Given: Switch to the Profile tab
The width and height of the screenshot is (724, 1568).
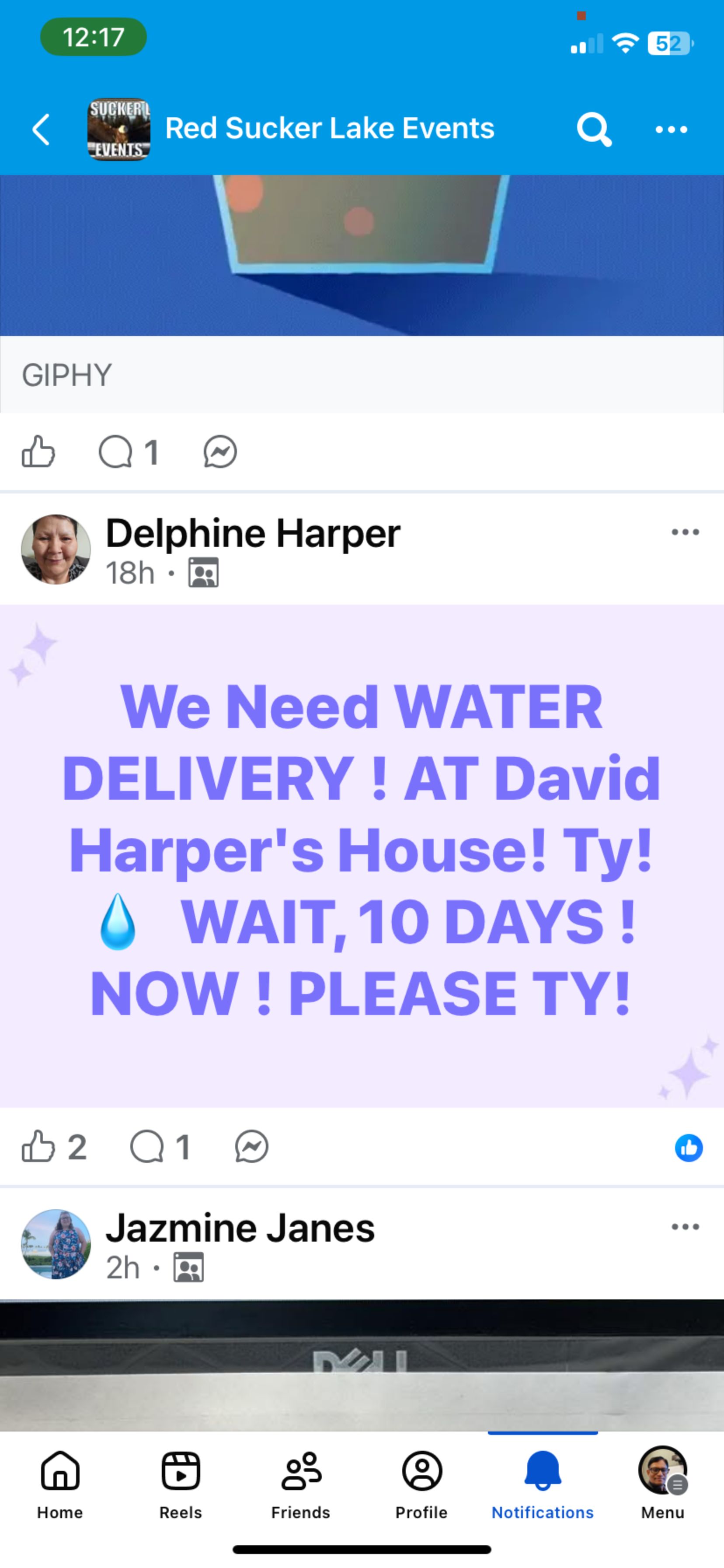Looking at the screenshot, I should click(421, 1484).
